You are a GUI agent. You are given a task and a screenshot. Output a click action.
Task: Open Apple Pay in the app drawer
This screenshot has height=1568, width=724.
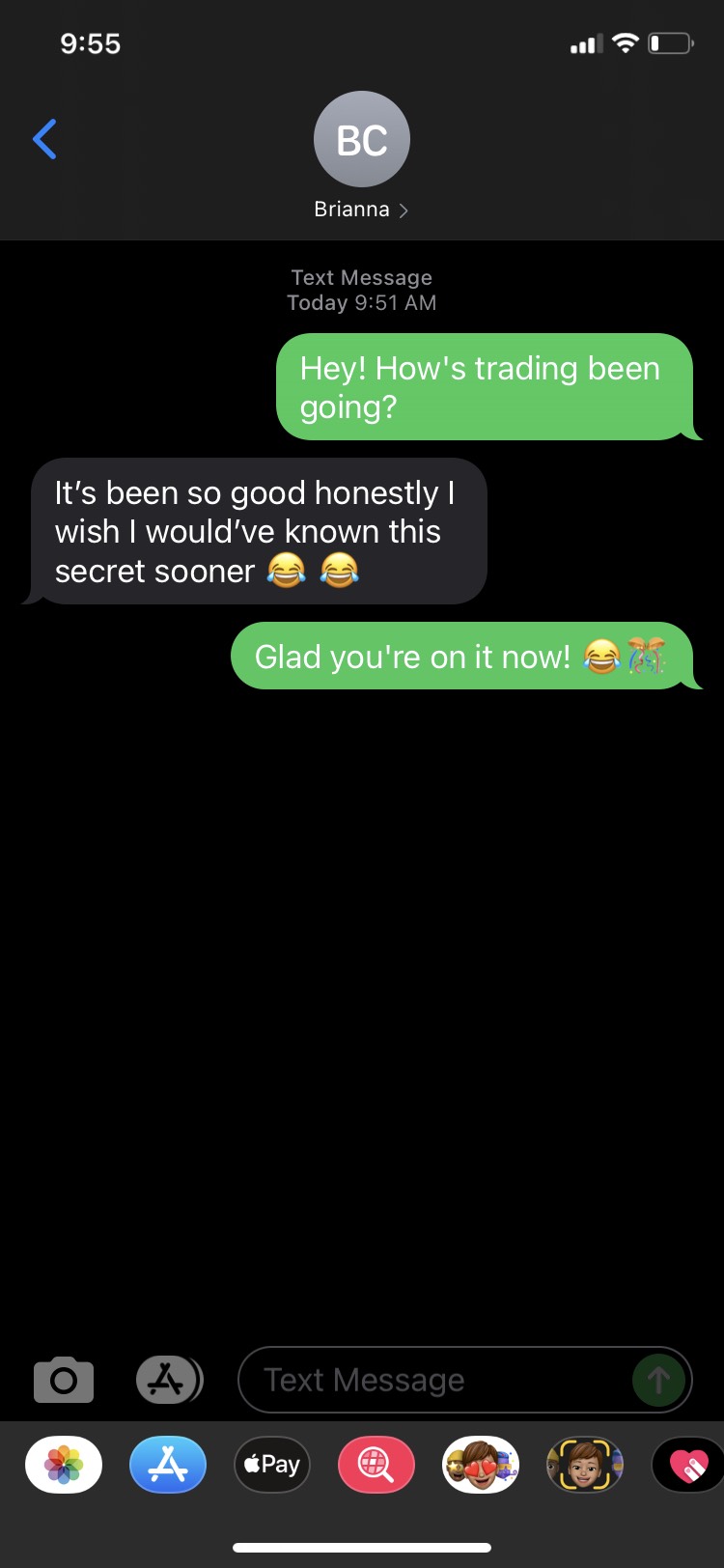click(x=272, y=1465)
